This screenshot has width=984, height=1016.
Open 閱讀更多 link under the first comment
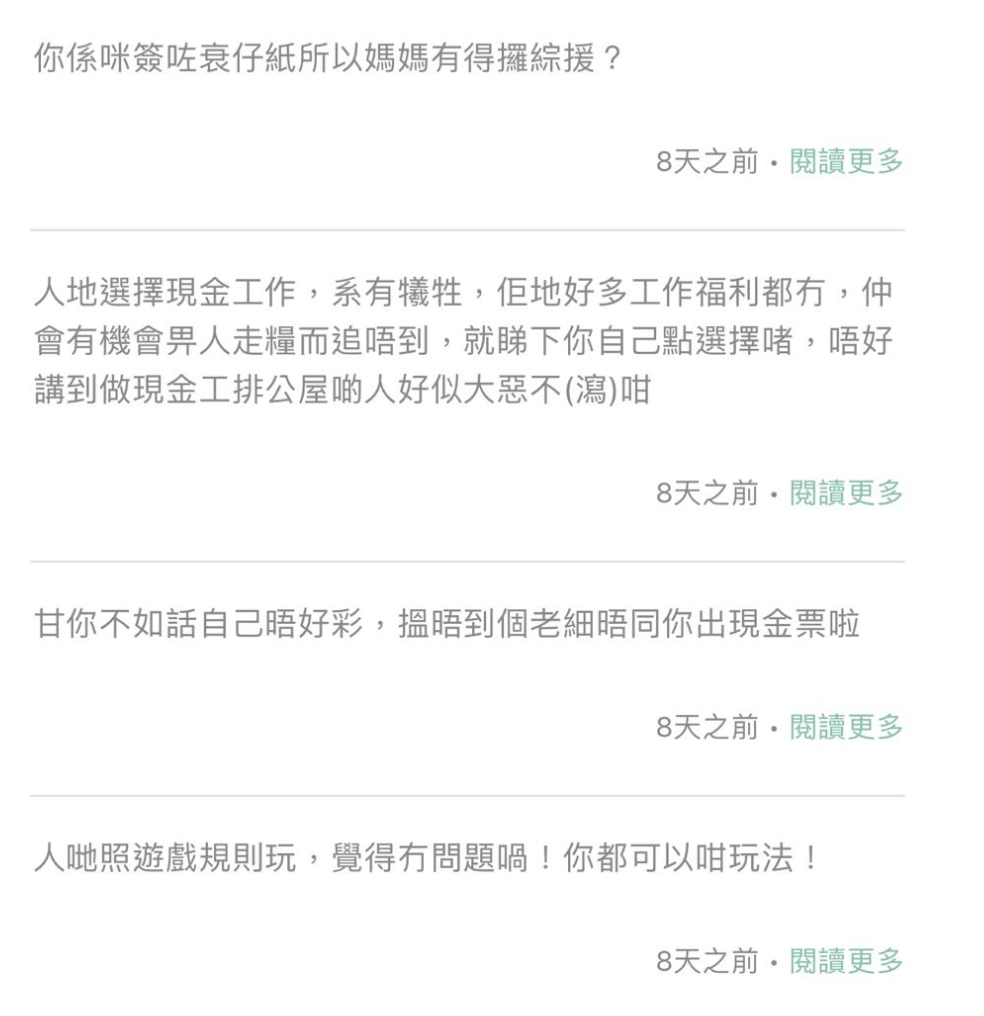pyautogui.click(x=844, y=160)
